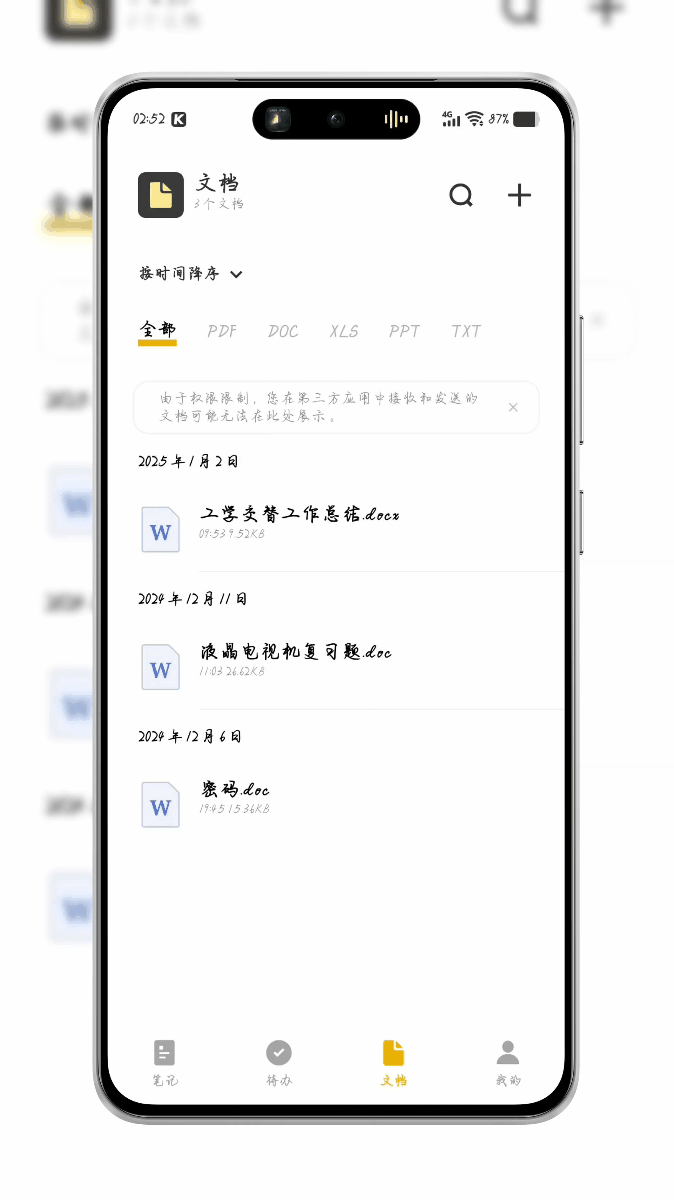Viewport: 674px width, 1200px height.
Task: Open 液晶电视机复习题.doc
Action: point(296,660)
